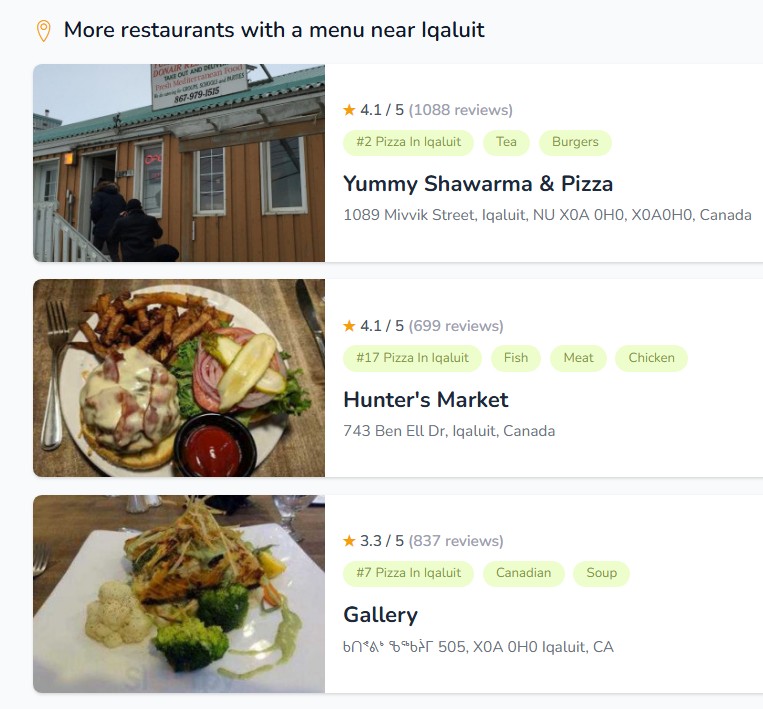This screenshot has height=709, width=763.
Task: Select the '#17 Pizza In Iqaluit' chip
Action: 412,358
